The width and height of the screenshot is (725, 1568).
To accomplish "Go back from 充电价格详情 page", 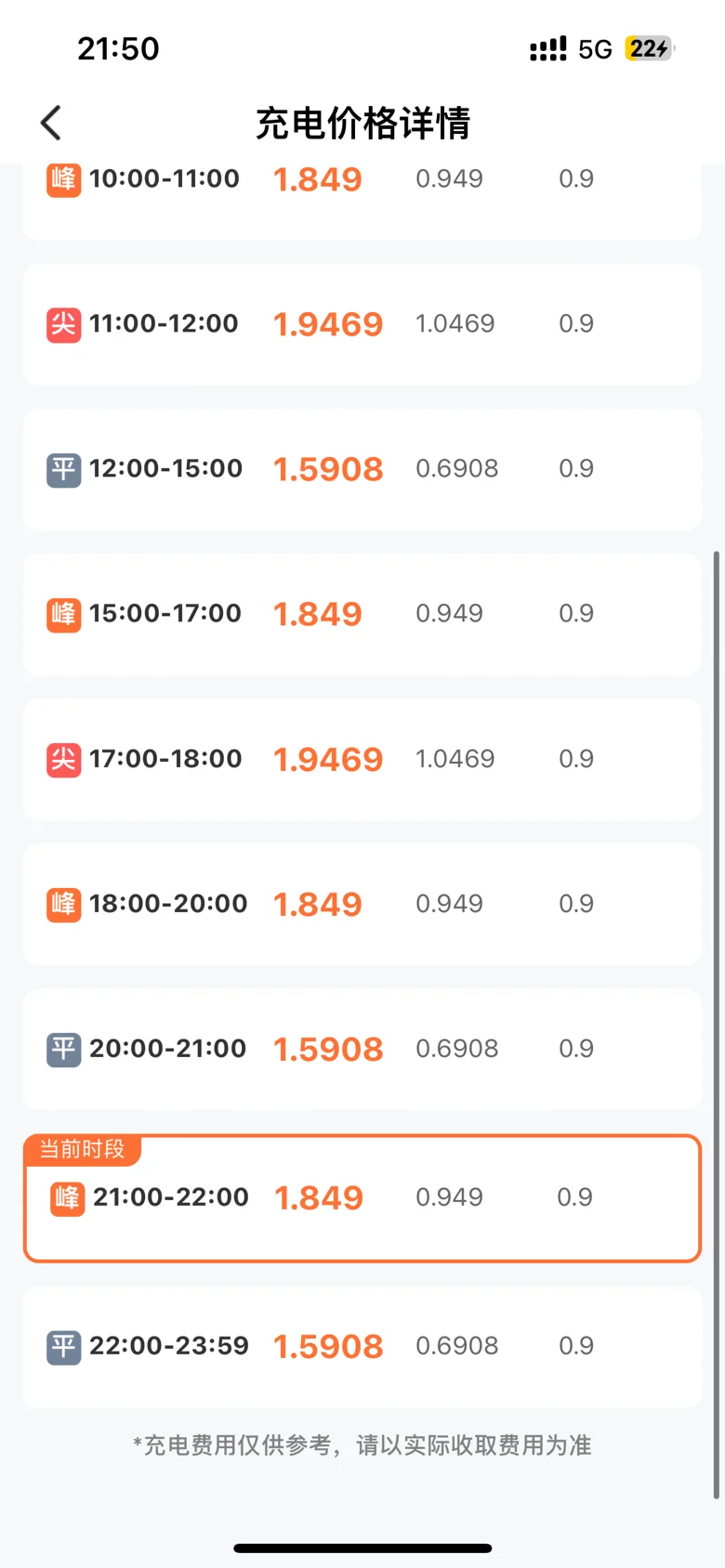I will coord(51,123).
